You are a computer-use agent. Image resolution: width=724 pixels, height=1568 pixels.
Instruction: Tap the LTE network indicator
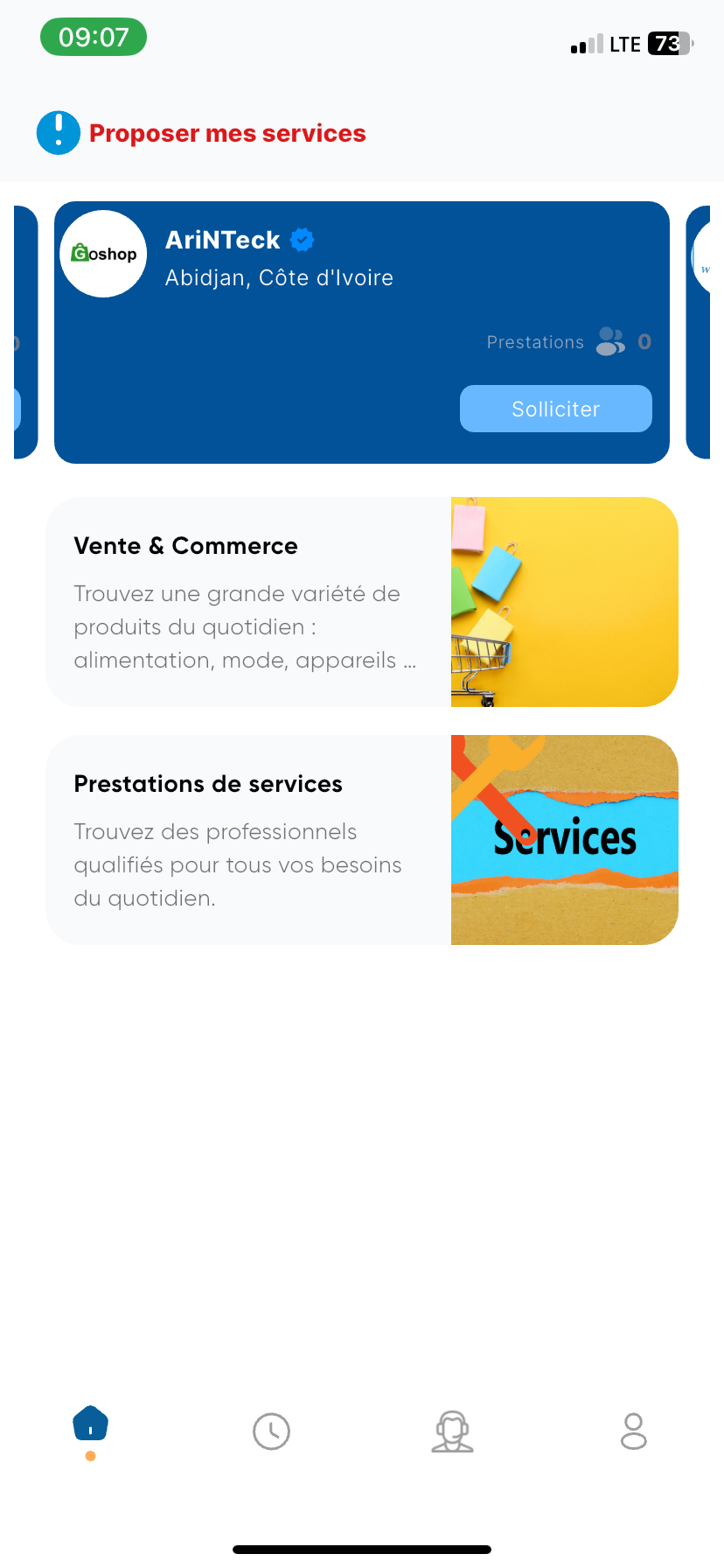(x=626, y=43)
